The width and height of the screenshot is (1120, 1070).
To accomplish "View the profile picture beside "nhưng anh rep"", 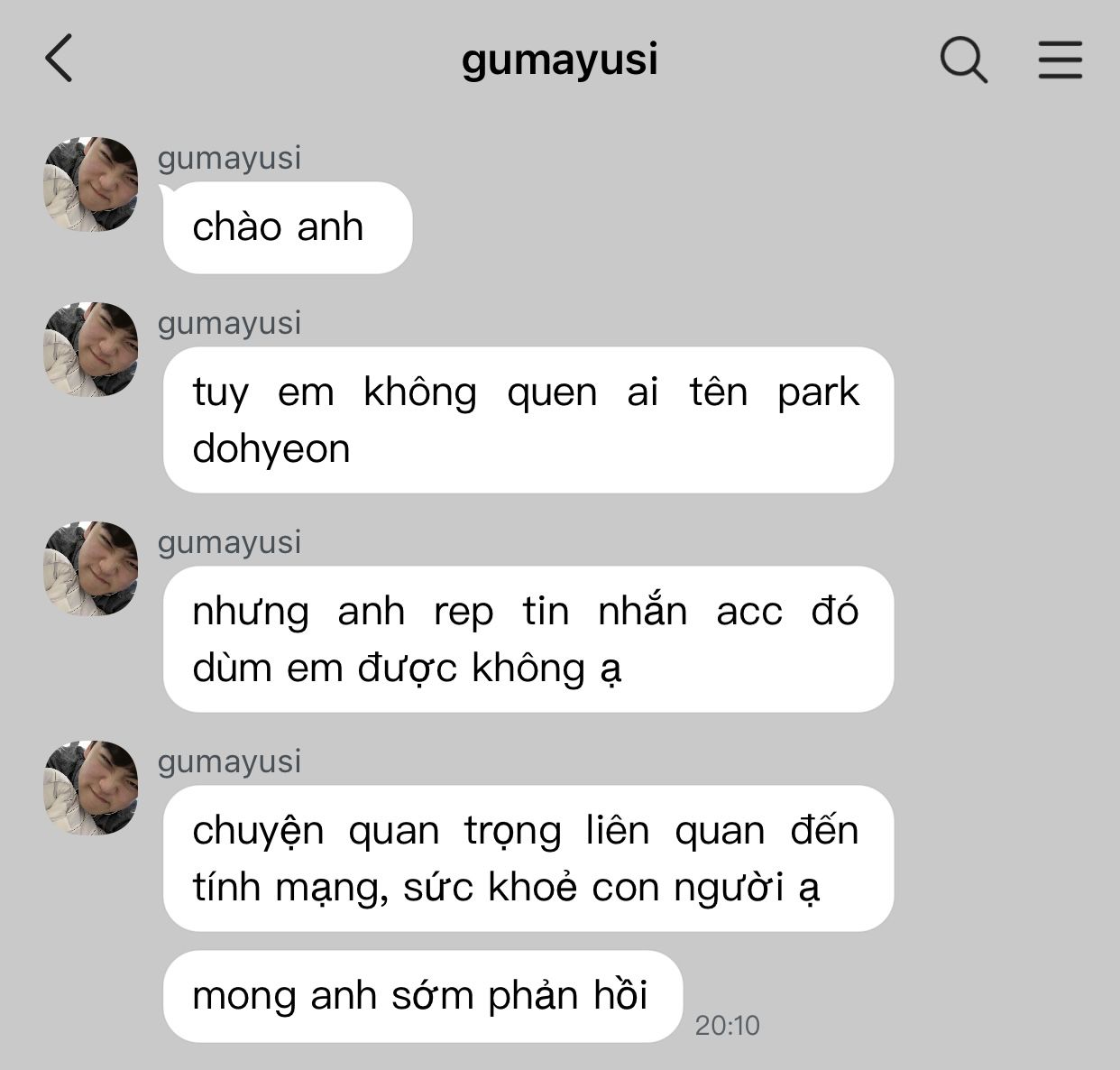I will click(x=91, y=568).
